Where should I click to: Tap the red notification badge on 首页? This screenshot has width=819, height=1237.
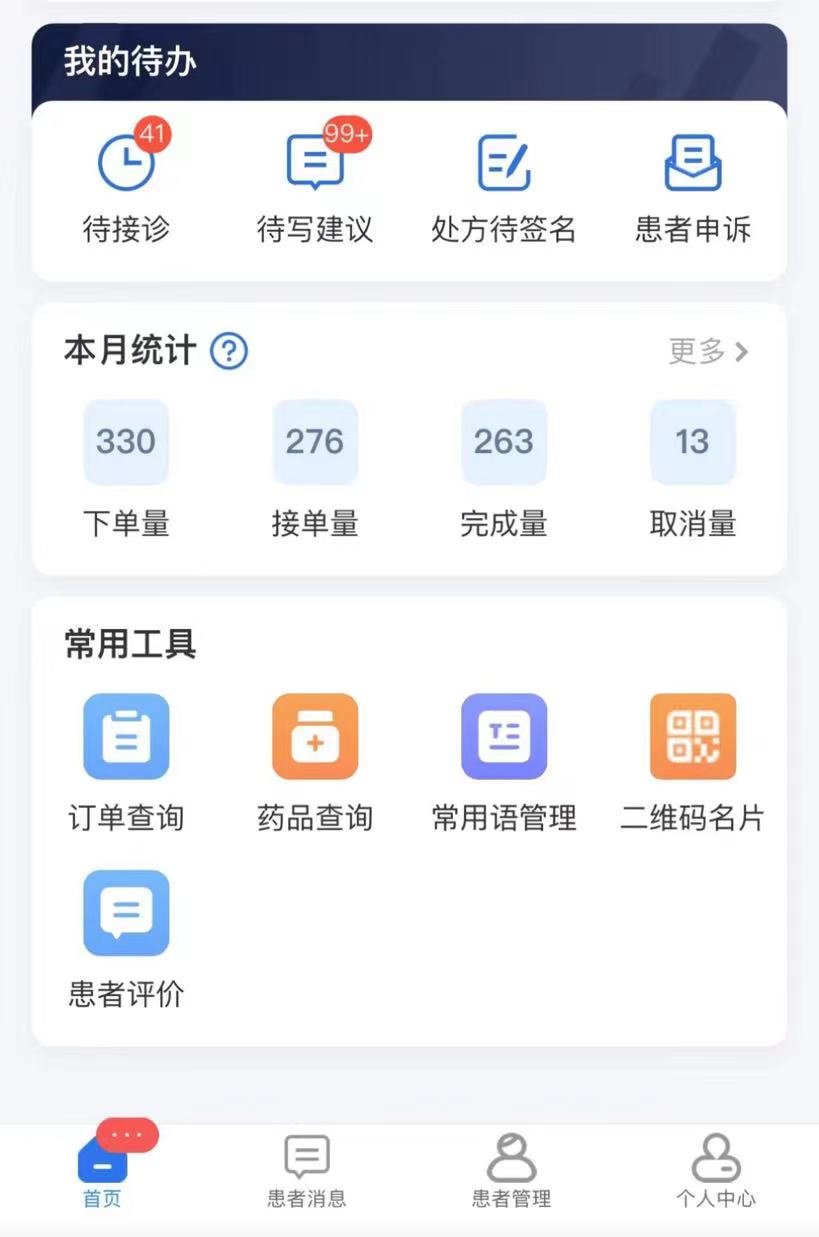point(124,1135)
